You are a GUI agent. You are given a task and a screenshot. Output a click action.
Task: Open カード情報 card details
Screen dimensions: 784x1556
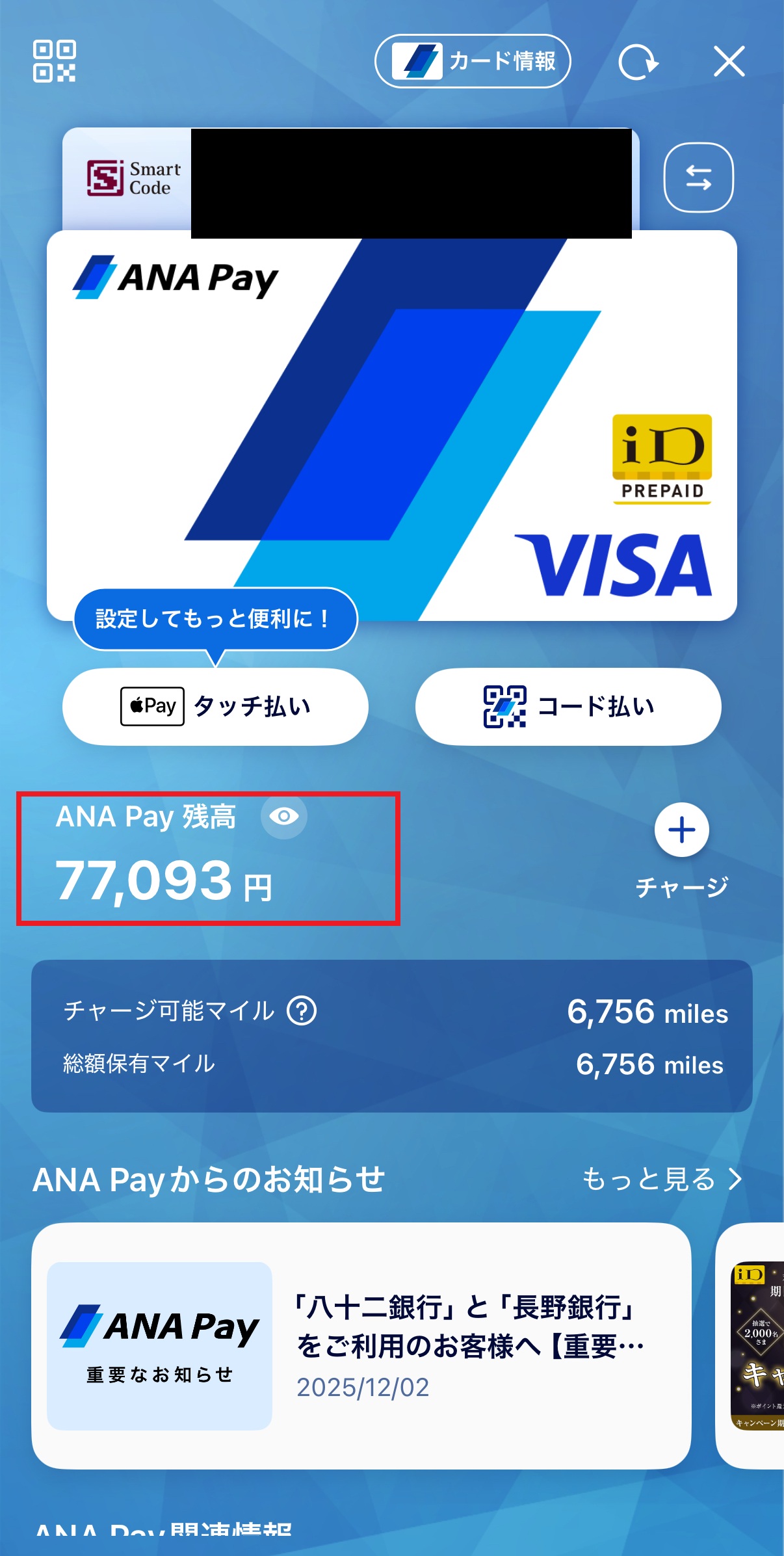click(x=473, y=61)
